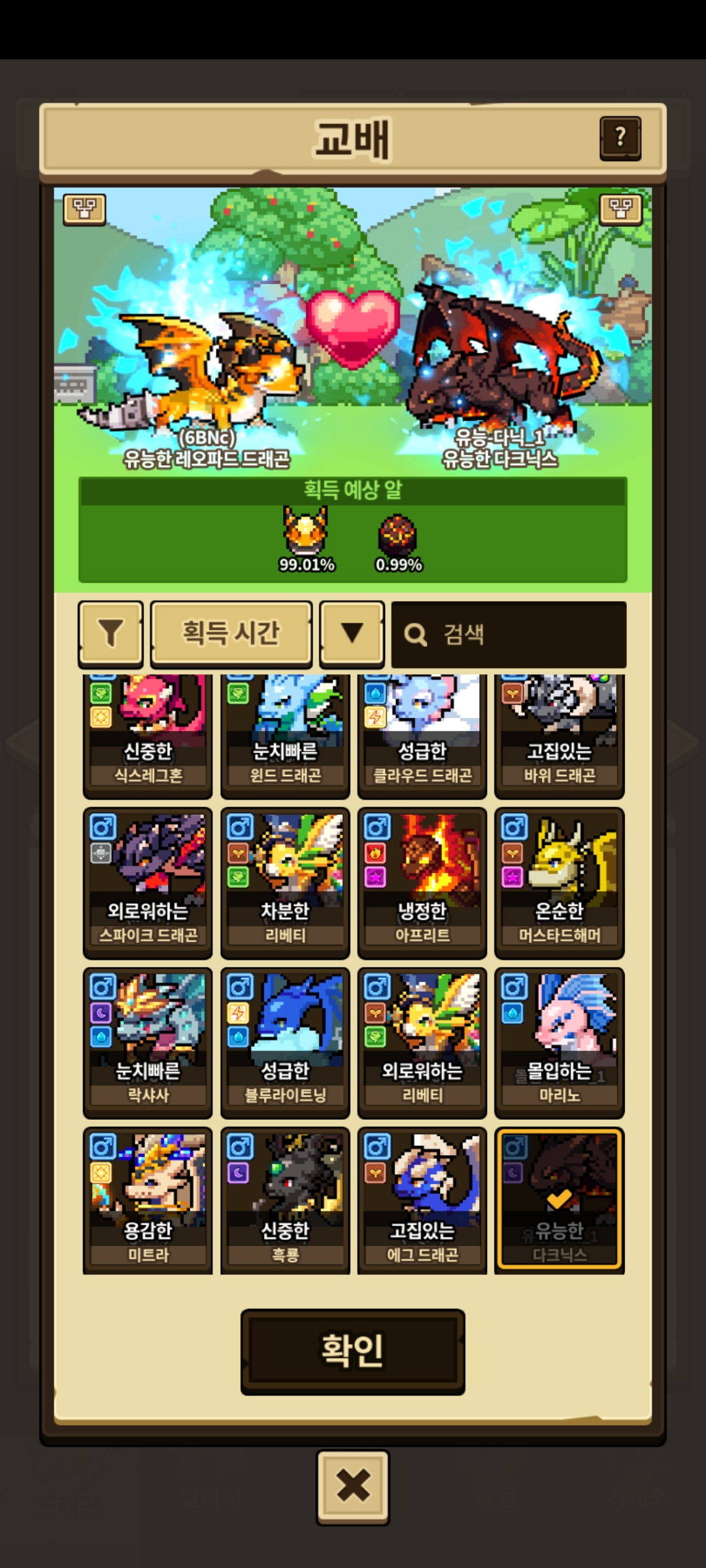Open the help question mark button
706x1568 pixels.
click(620, 138)
